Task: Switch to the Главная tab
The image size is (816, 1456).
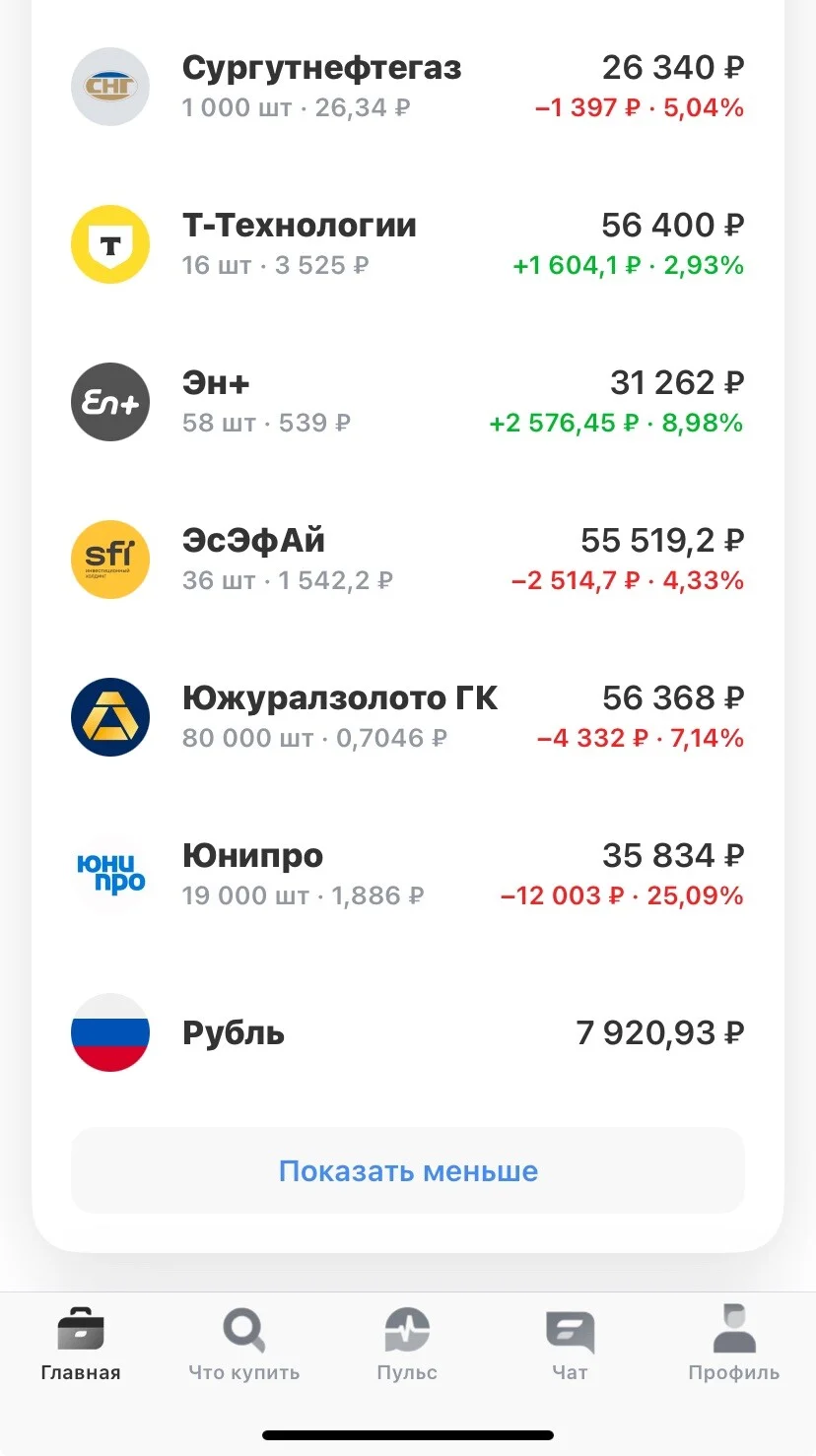Action: pyautogui.click(x=81, y=1344)
